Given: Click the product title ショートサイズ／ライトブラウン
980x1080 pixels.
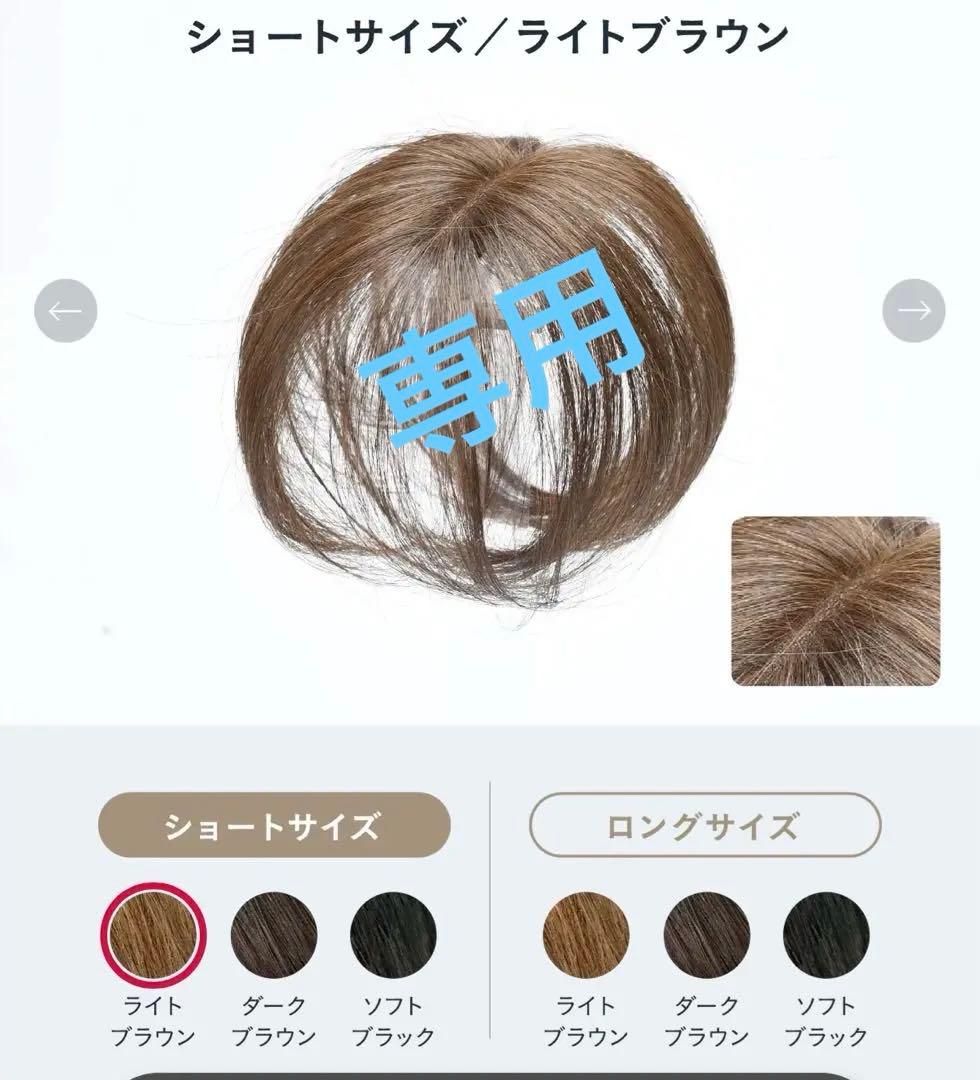Looking at the screenshot, I should 489,35.
